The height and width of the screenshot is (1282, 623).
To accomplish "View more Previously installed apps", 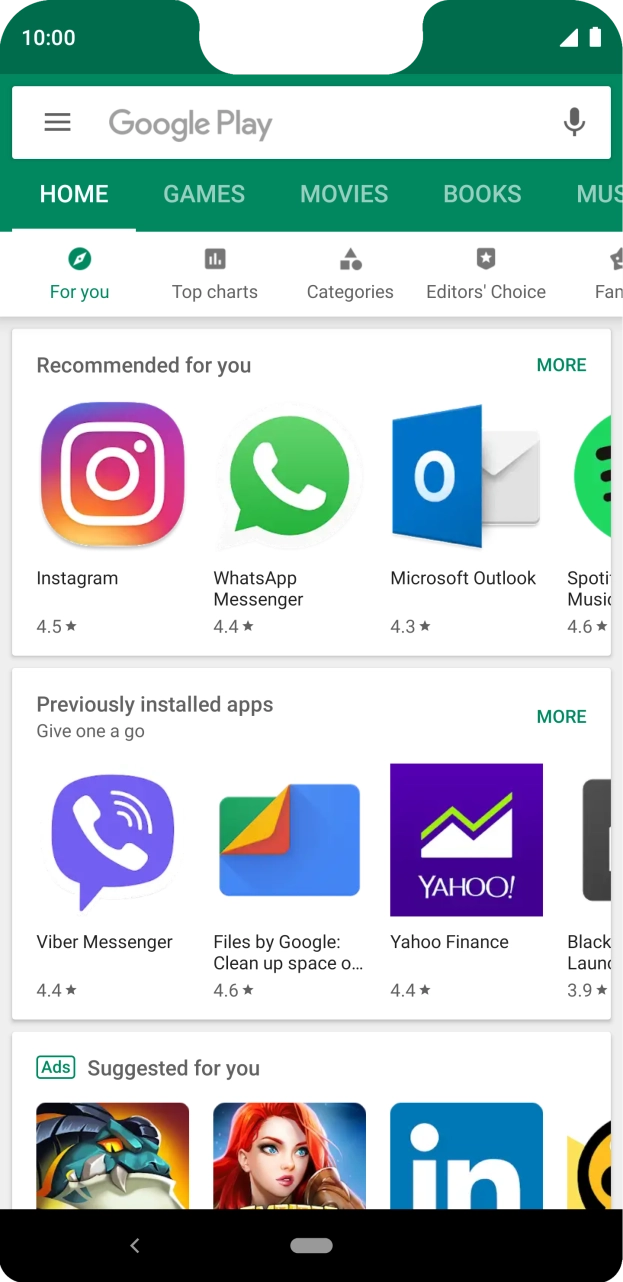I will click(561, 716).
